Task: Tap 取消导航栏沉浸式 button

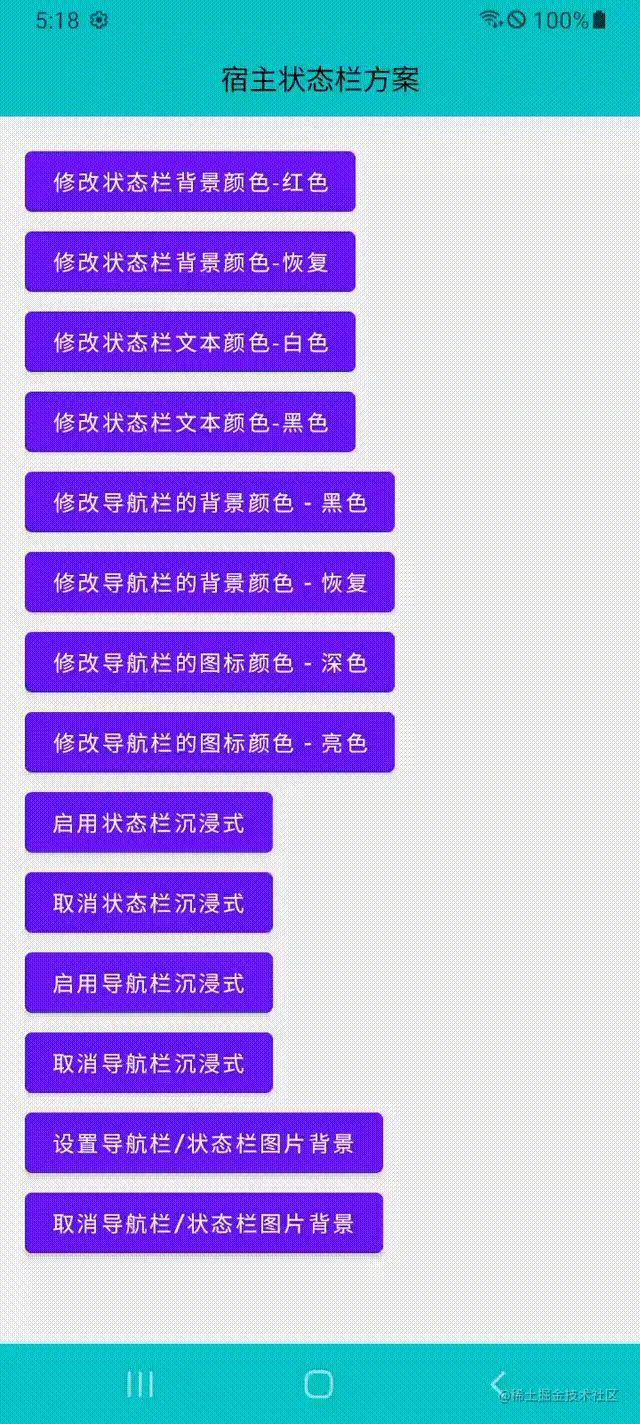Action: pyautogui.click(x=149, y=1062)
